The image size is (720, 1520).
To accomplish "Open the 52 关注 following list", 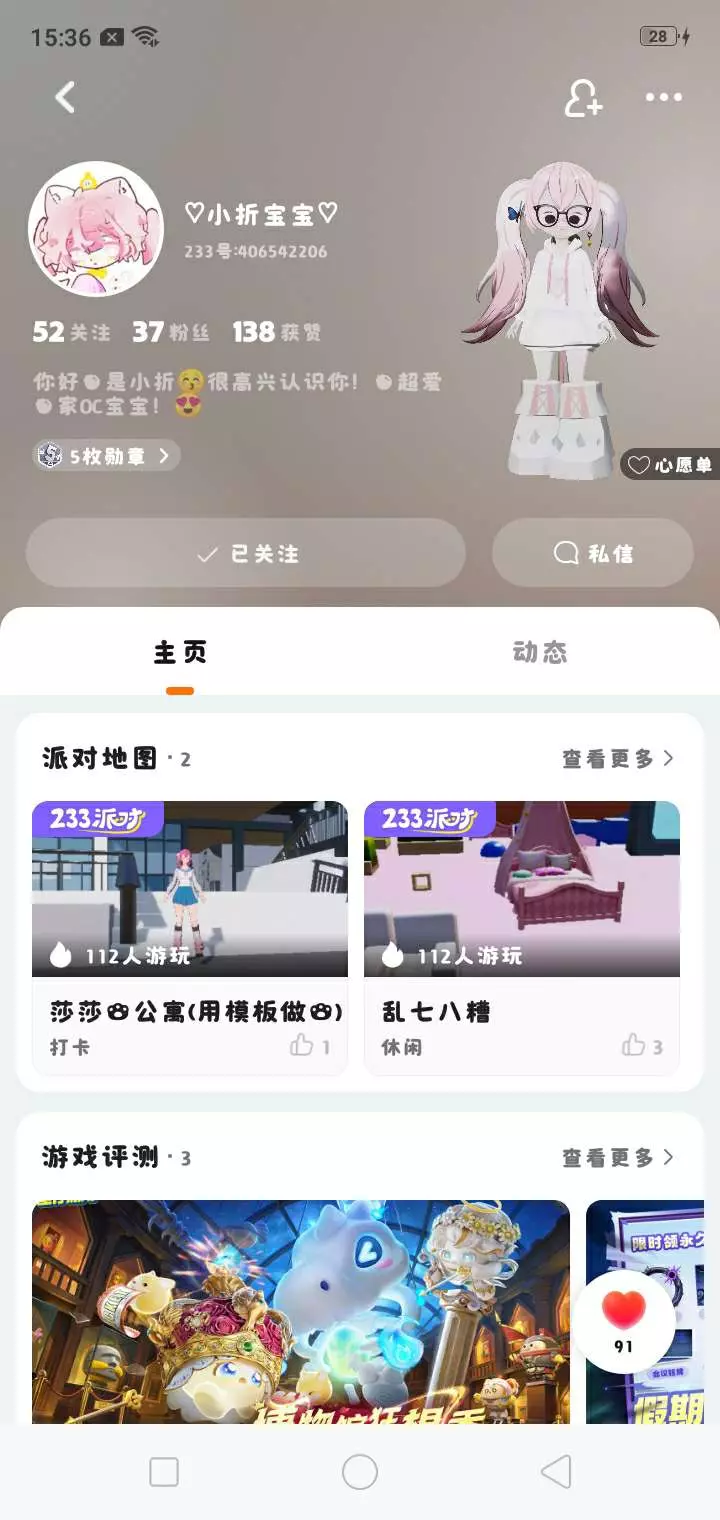I will click(x=72, y=332).
